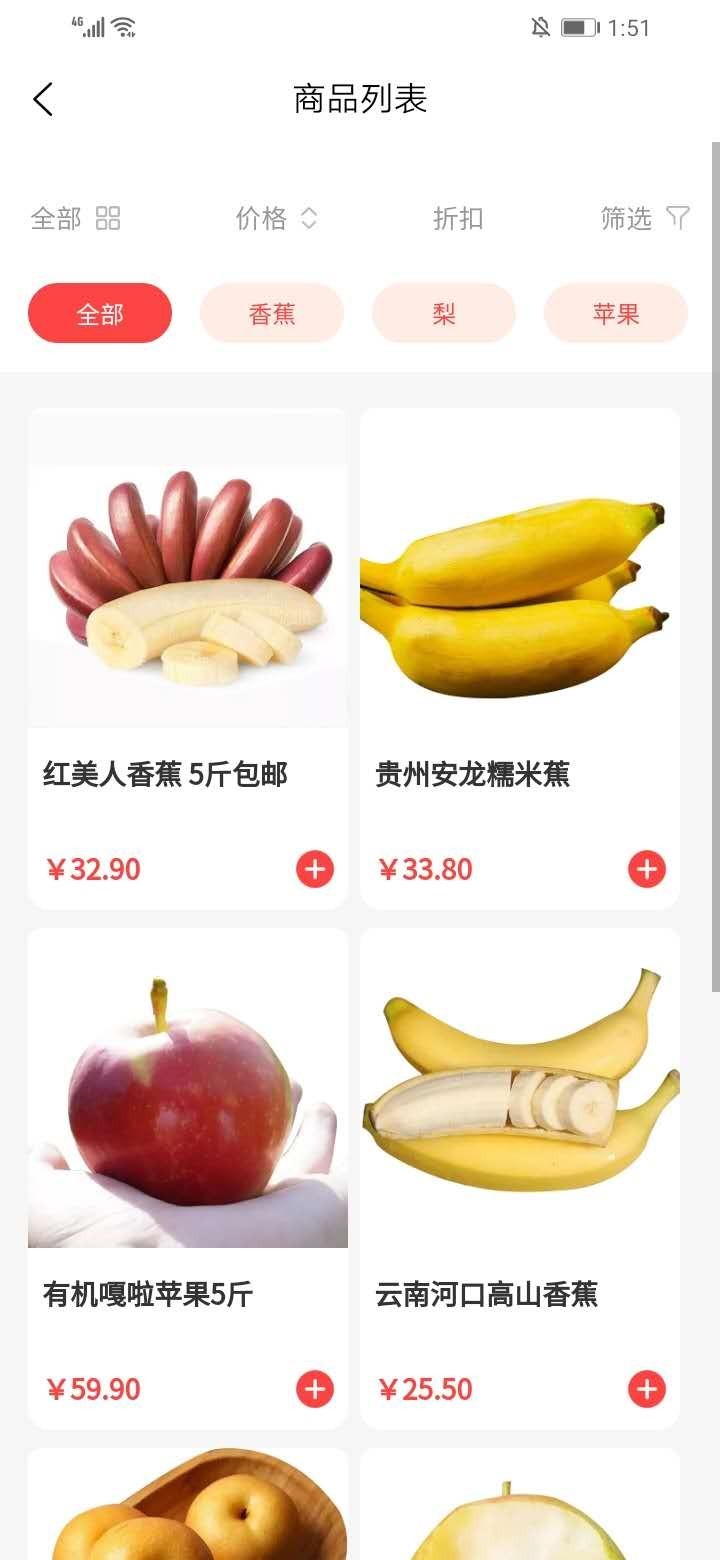Open the 折扣 discount filter
720x1560 pixels.
[x=458, y=218]
